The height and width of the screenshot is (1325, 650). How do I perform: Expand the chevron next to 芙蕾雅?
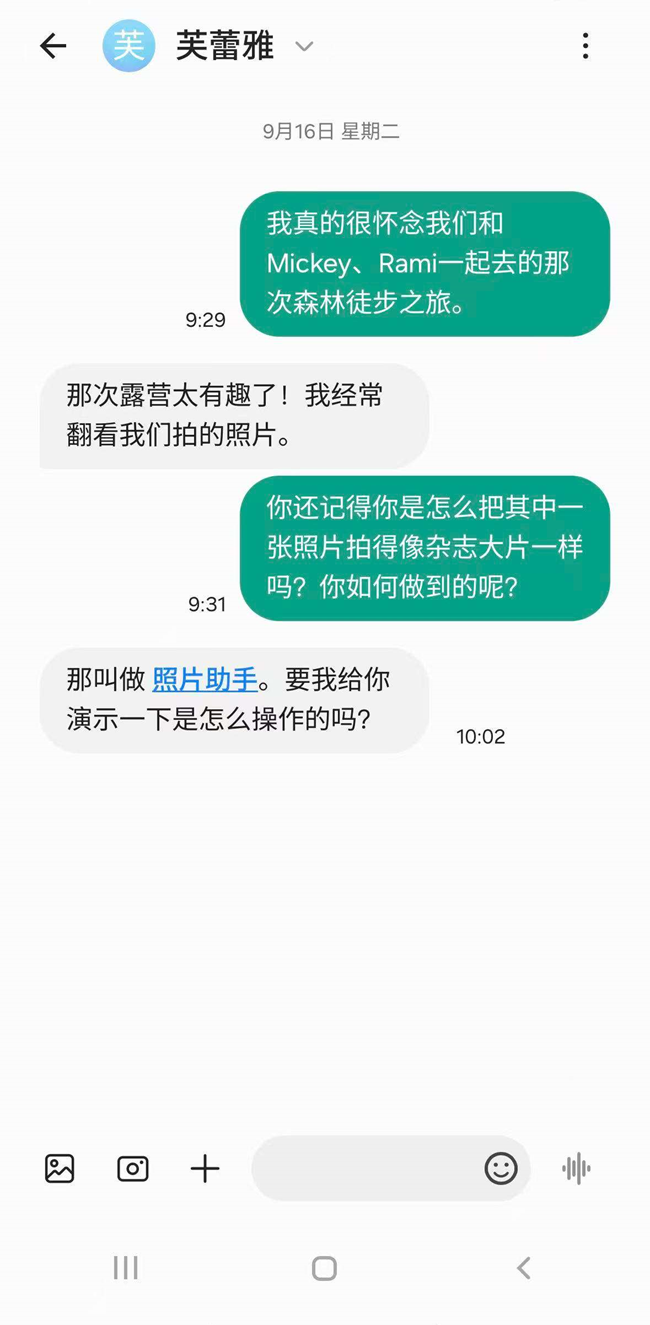pos(304,46)
